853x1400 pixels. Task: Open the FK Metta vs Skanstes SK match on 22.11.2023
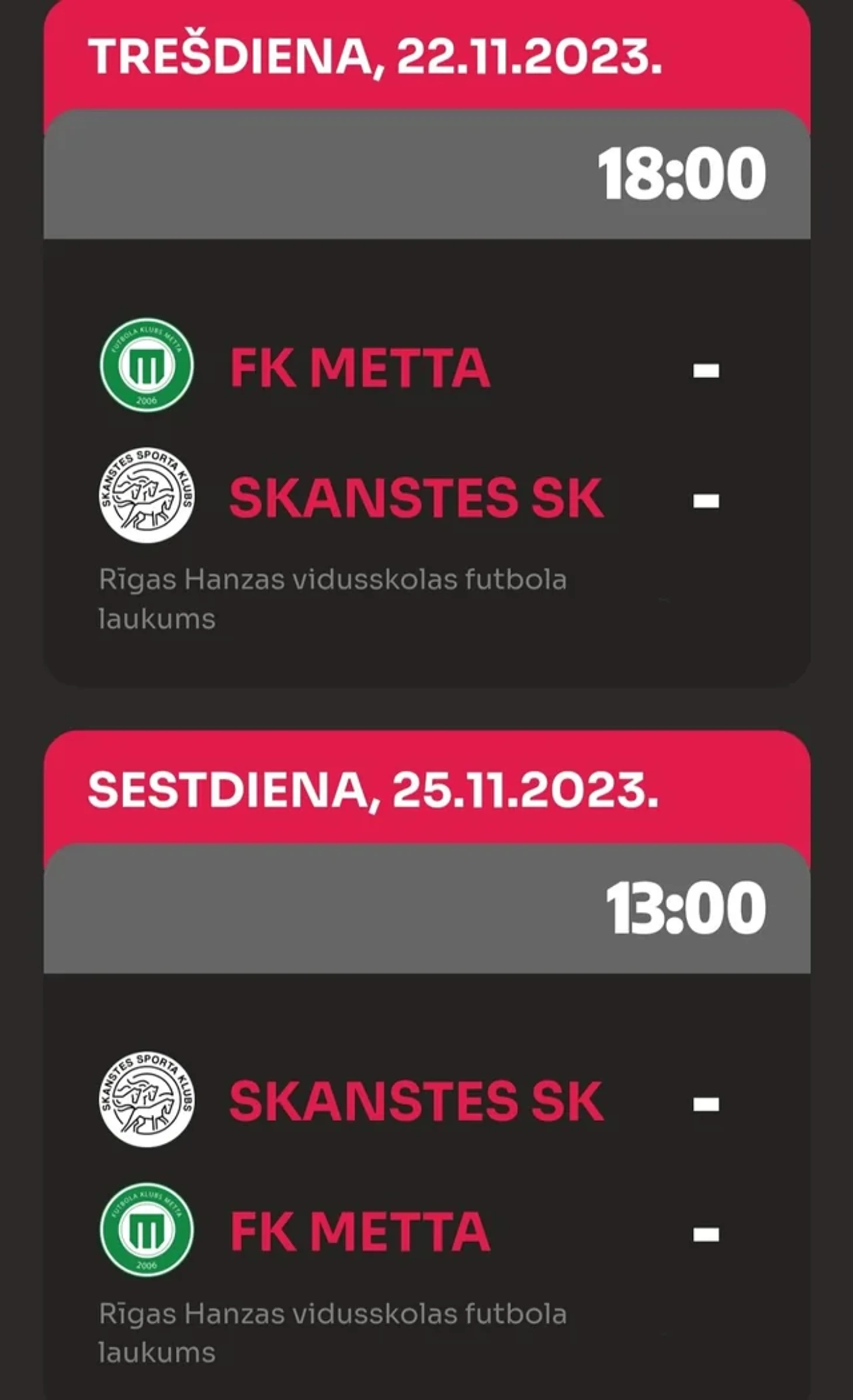click(x=426, y=433)
